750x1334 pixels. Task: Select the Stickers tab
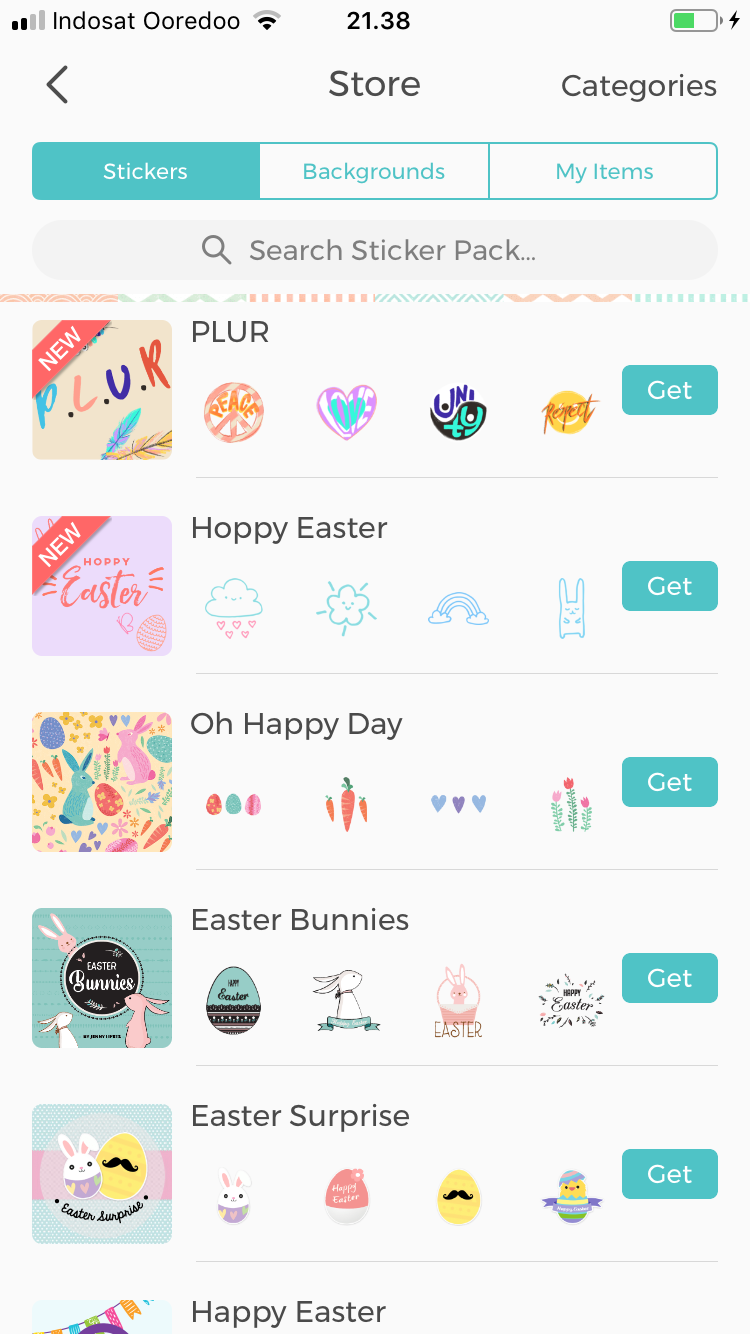(146, 171)
